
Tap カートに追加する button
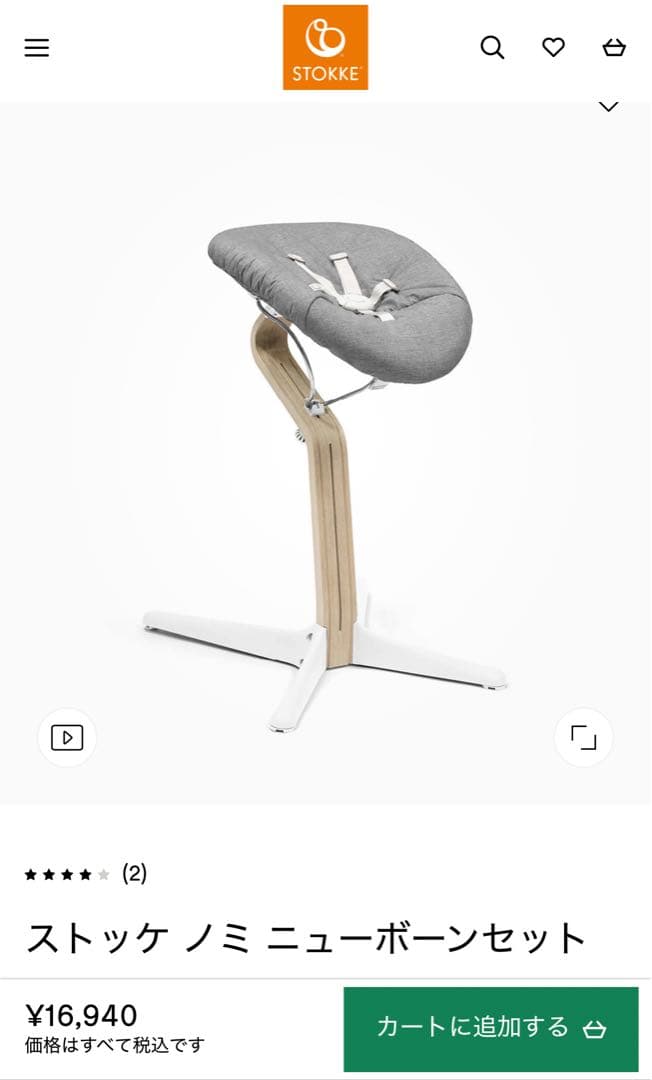tap(490, 1028)
